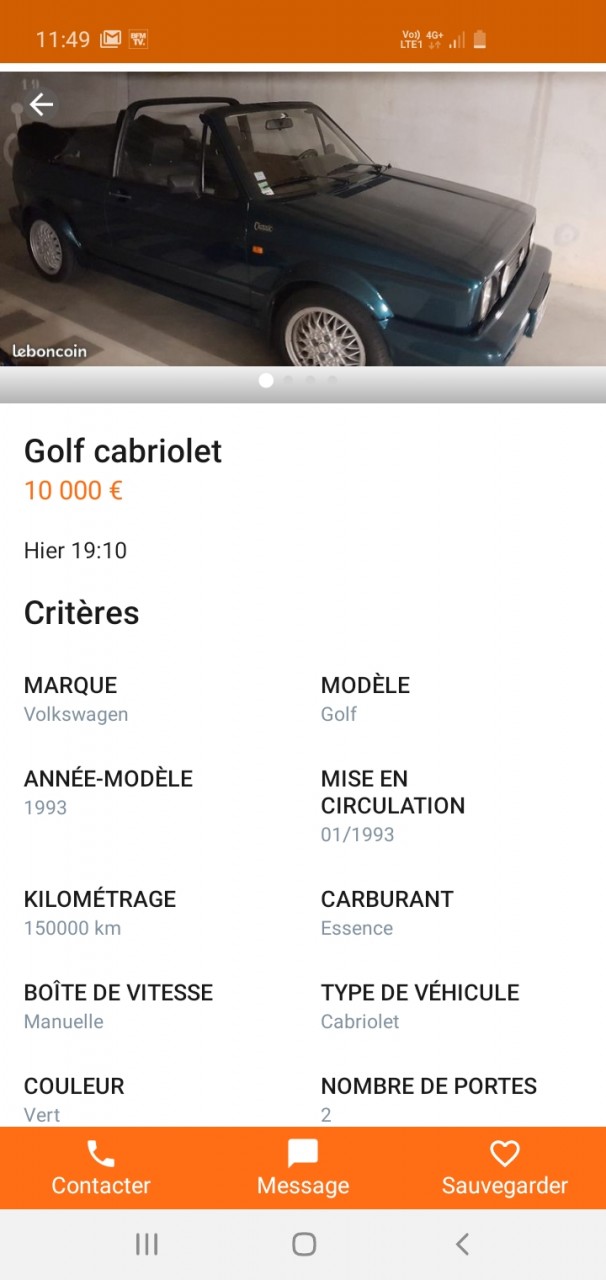The width and height of the screenshot is (606, 1280).
Task: Open the Golf cabriolet photo full screen
Action: pyautogui.click(x=303, y=220)
